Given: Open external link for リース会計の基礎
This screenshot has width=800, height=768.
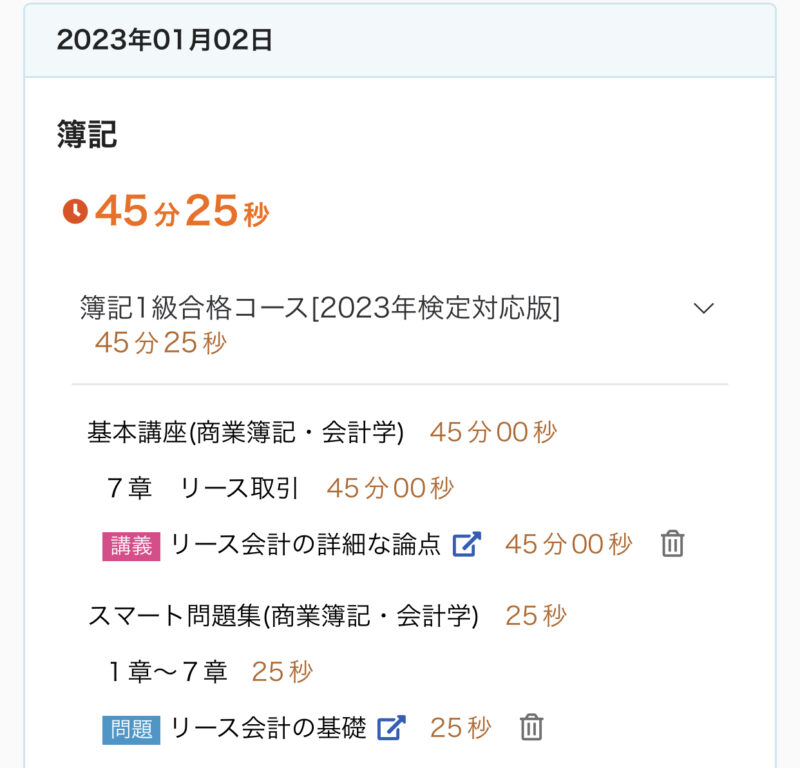Looking at the screenshot, I should coord(392,728).
